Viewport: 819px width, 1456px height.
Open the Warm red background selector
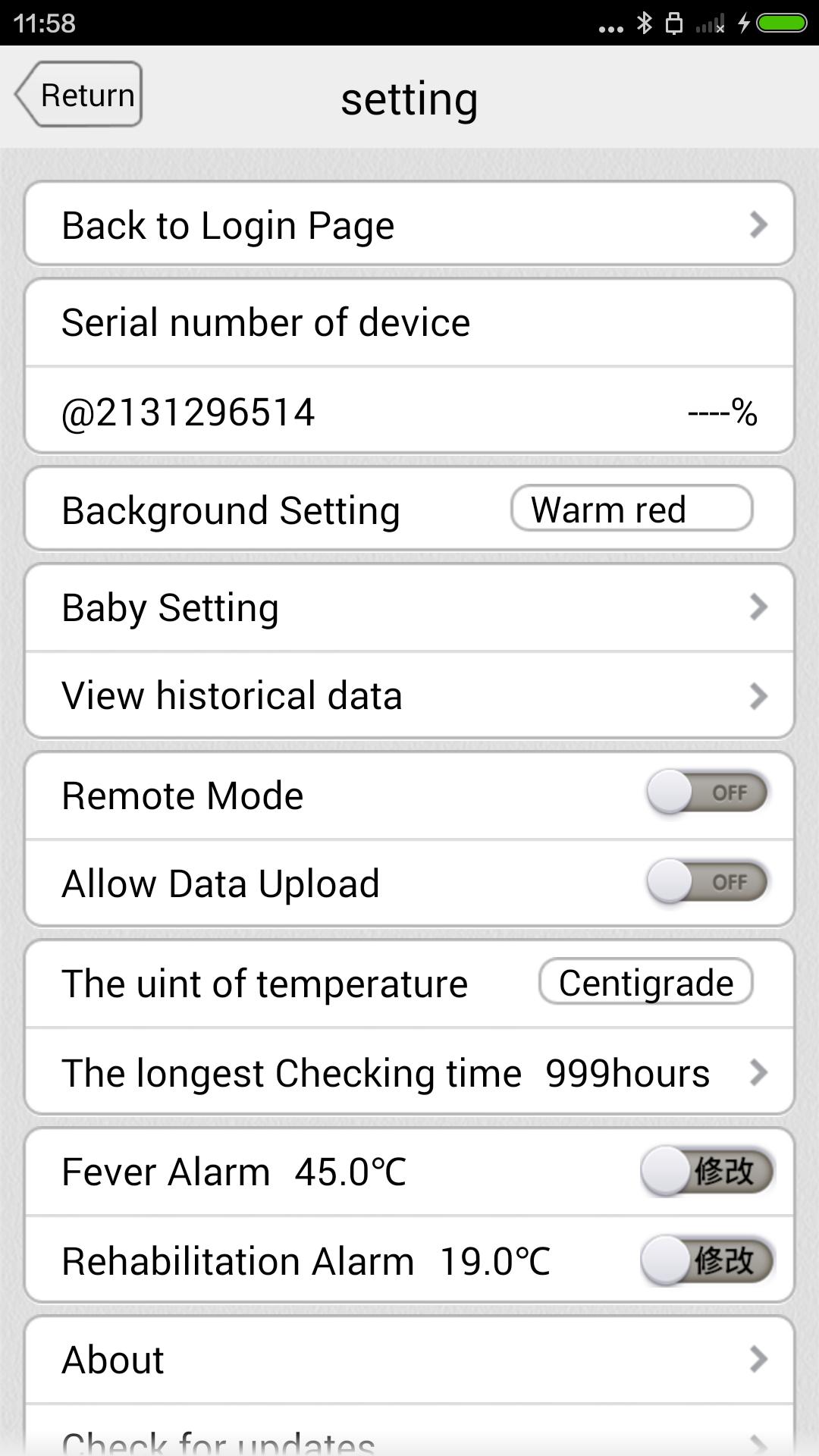pyautogui.click(x=632, y=508)
